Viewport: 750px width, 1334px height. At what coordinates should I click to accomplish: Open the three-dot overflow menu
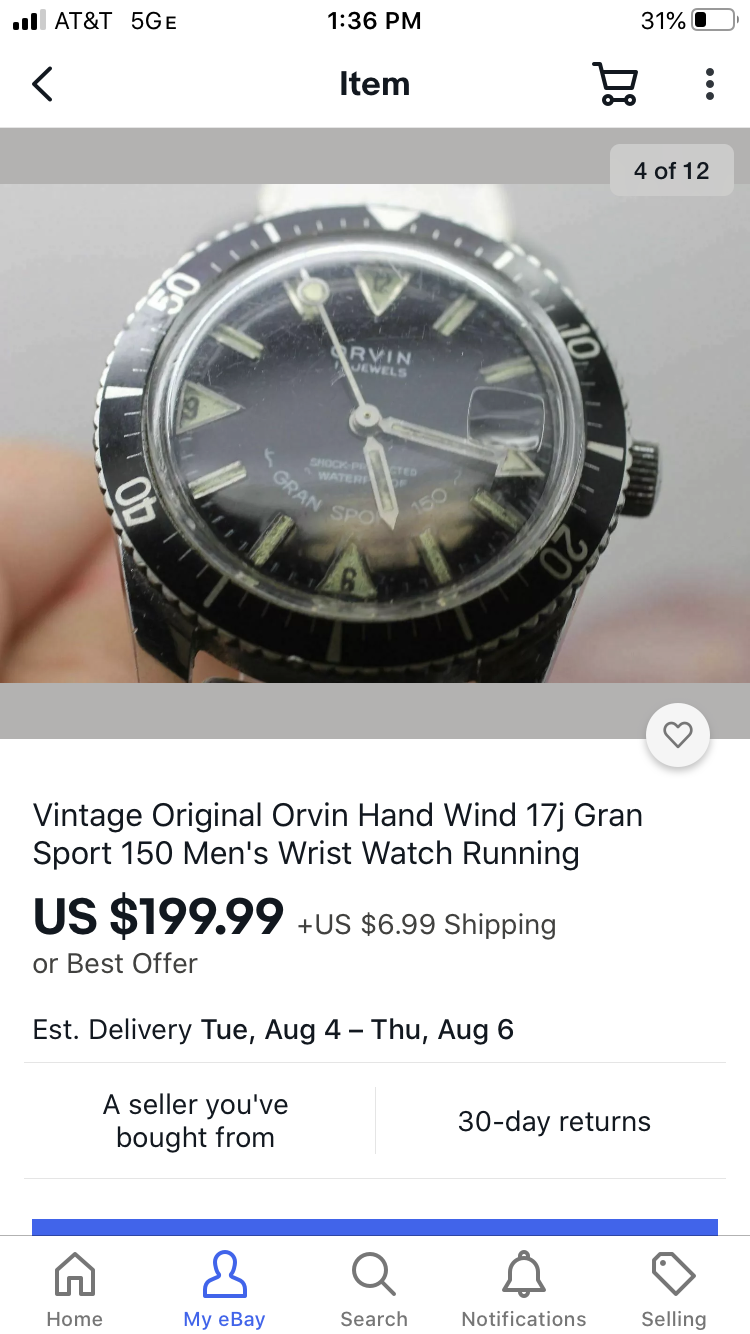click(709, 84)
